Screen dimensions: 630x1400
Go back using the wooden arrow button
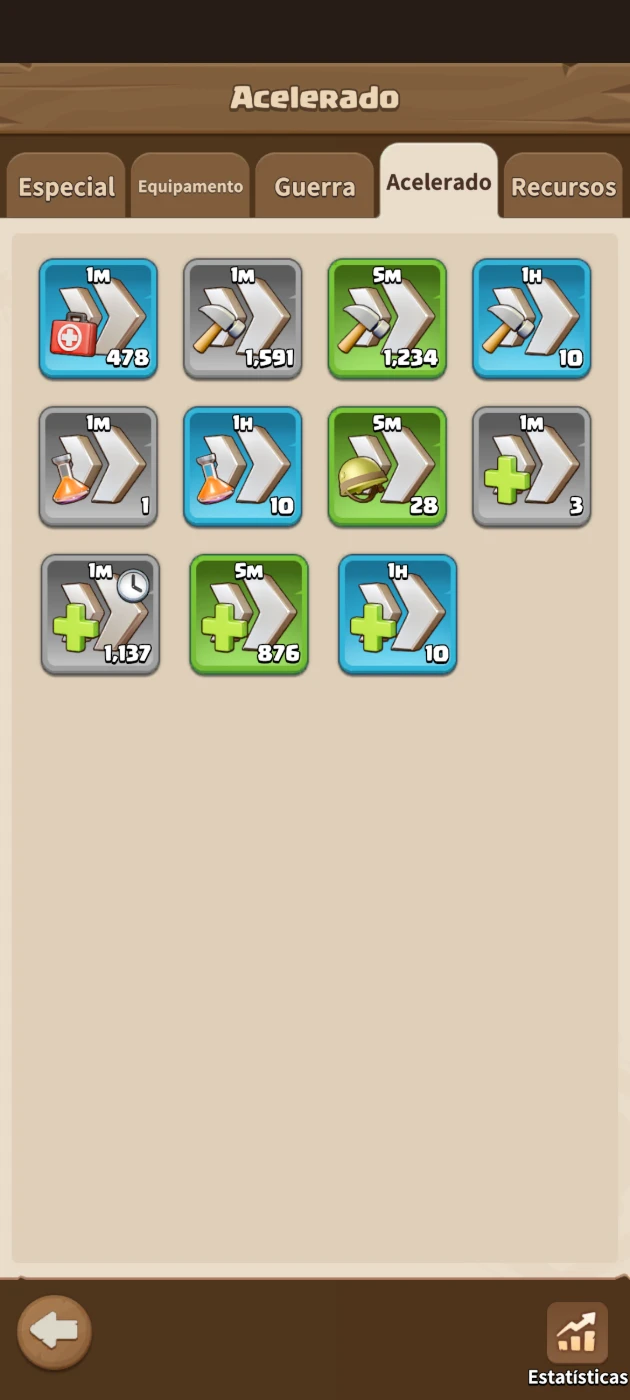(x=54, y=1331)
